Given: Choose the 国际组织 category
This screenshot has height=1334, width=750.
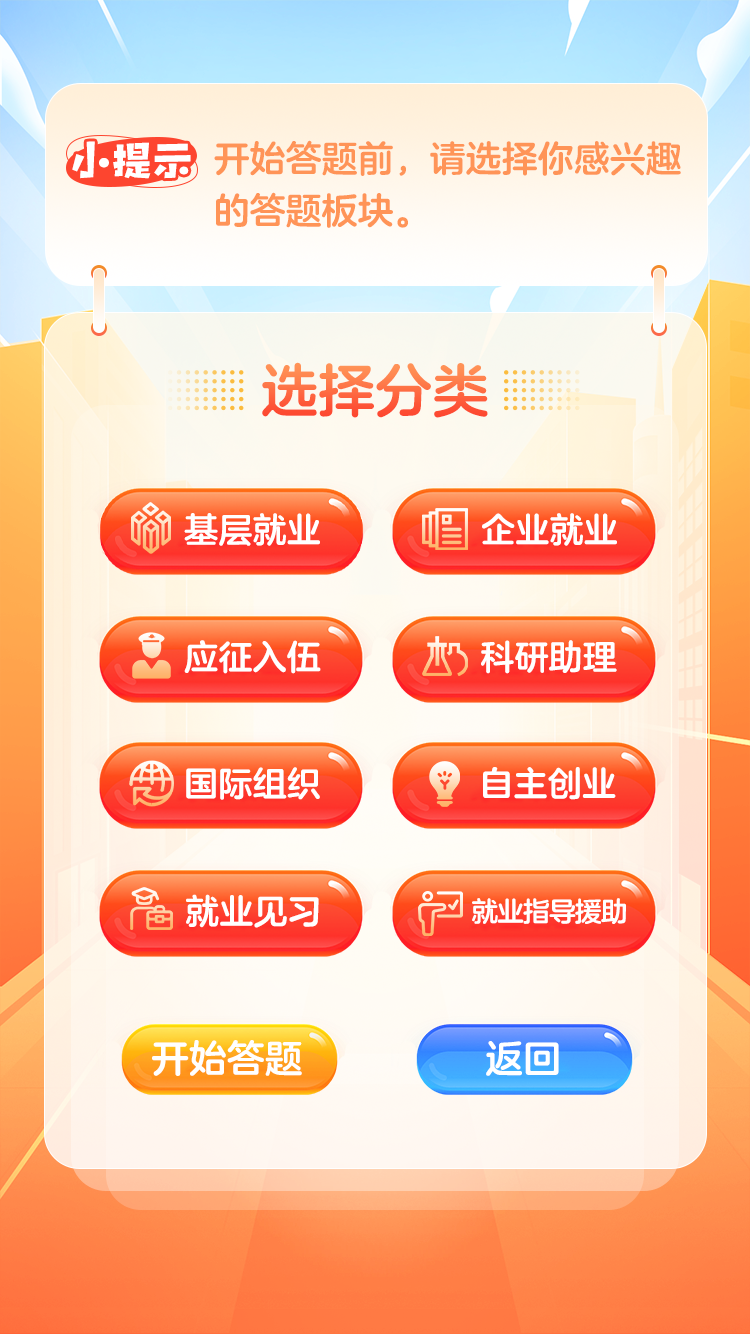Looking at the screenshot, I should 230,785.
